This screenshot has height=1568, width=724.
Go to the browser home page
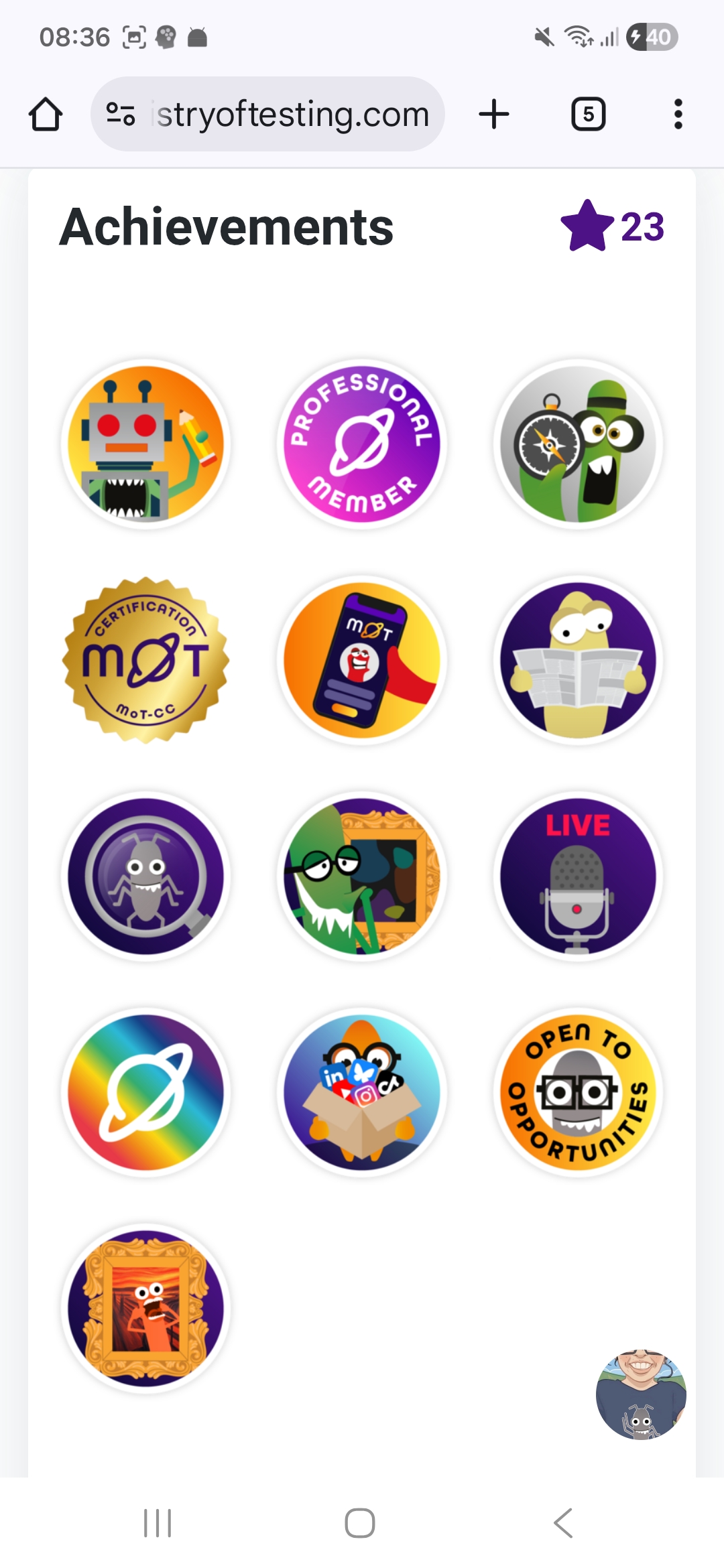pyautogui.click(x=46, y=114)
